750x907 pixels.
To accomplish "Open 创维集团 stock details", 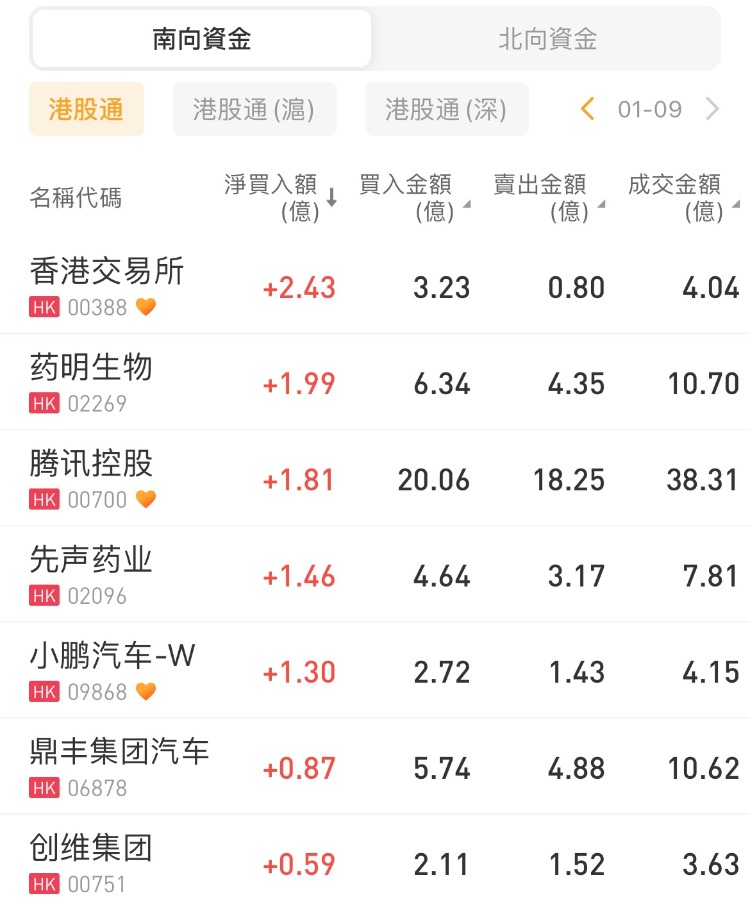I will (92, 862).
